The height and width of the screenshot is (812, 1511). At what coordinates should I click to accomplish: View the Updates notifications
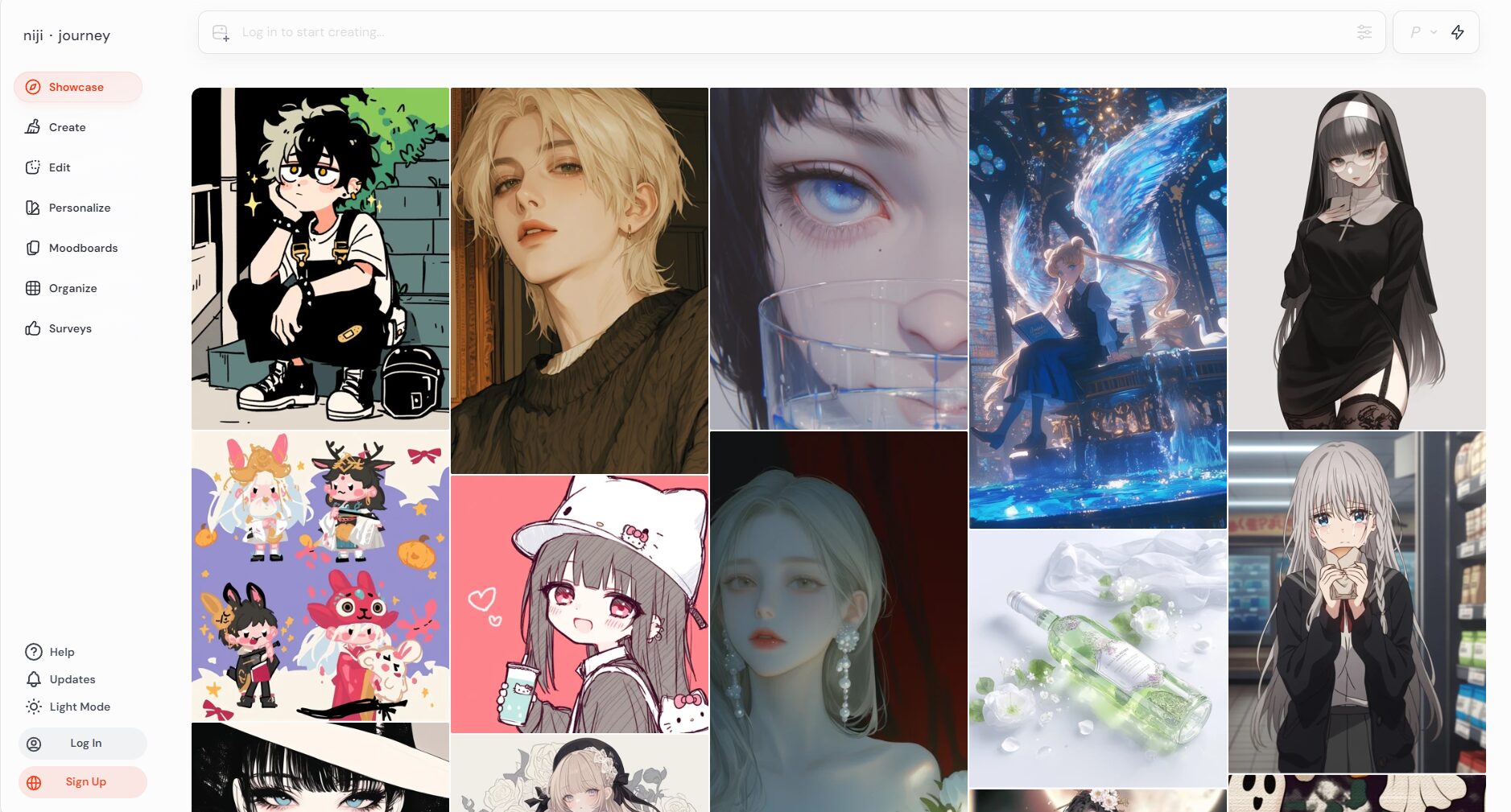72,679
